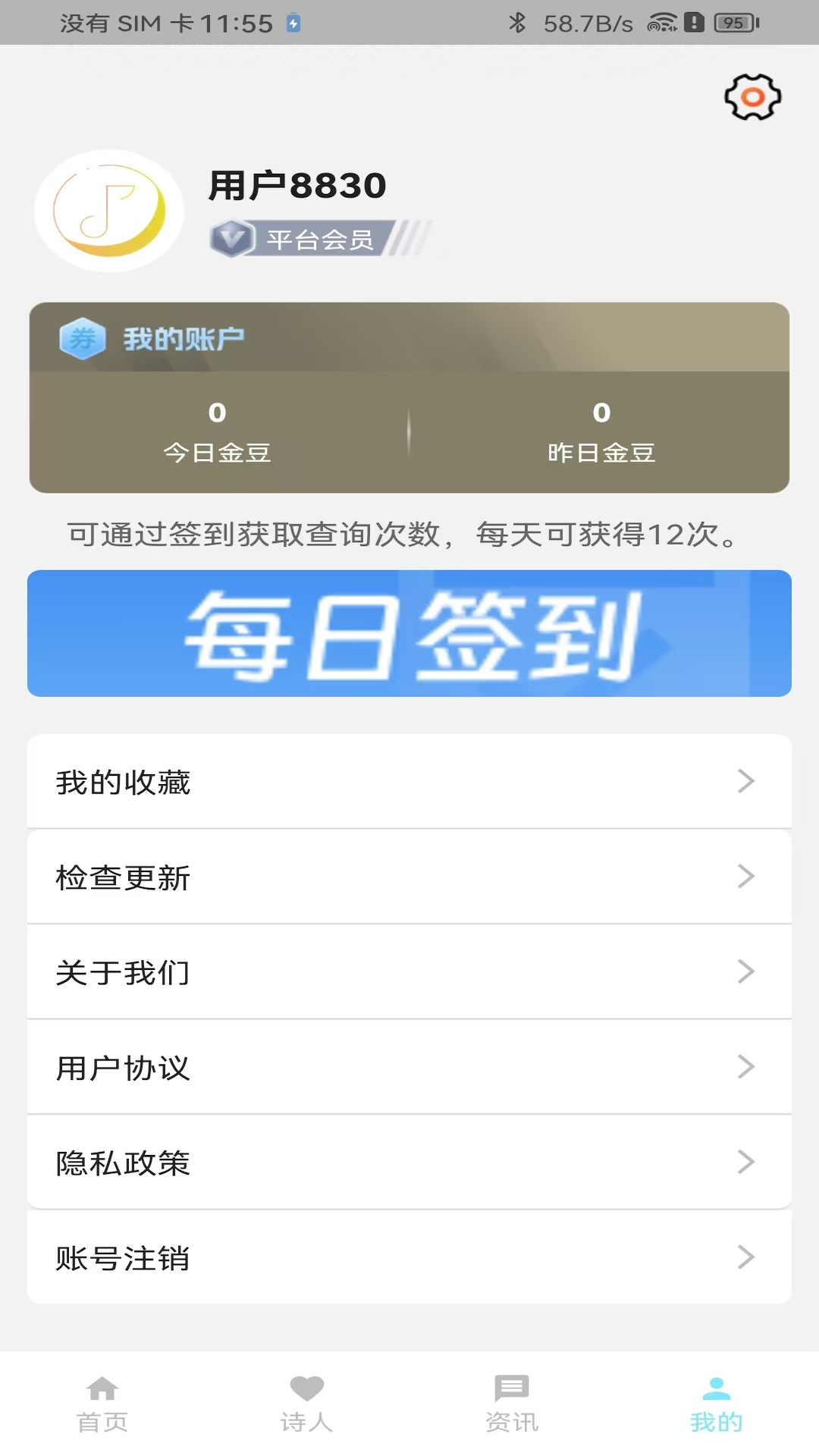Open the settings gear icon
819x1456 pixels.
click(x=752, y=97)
